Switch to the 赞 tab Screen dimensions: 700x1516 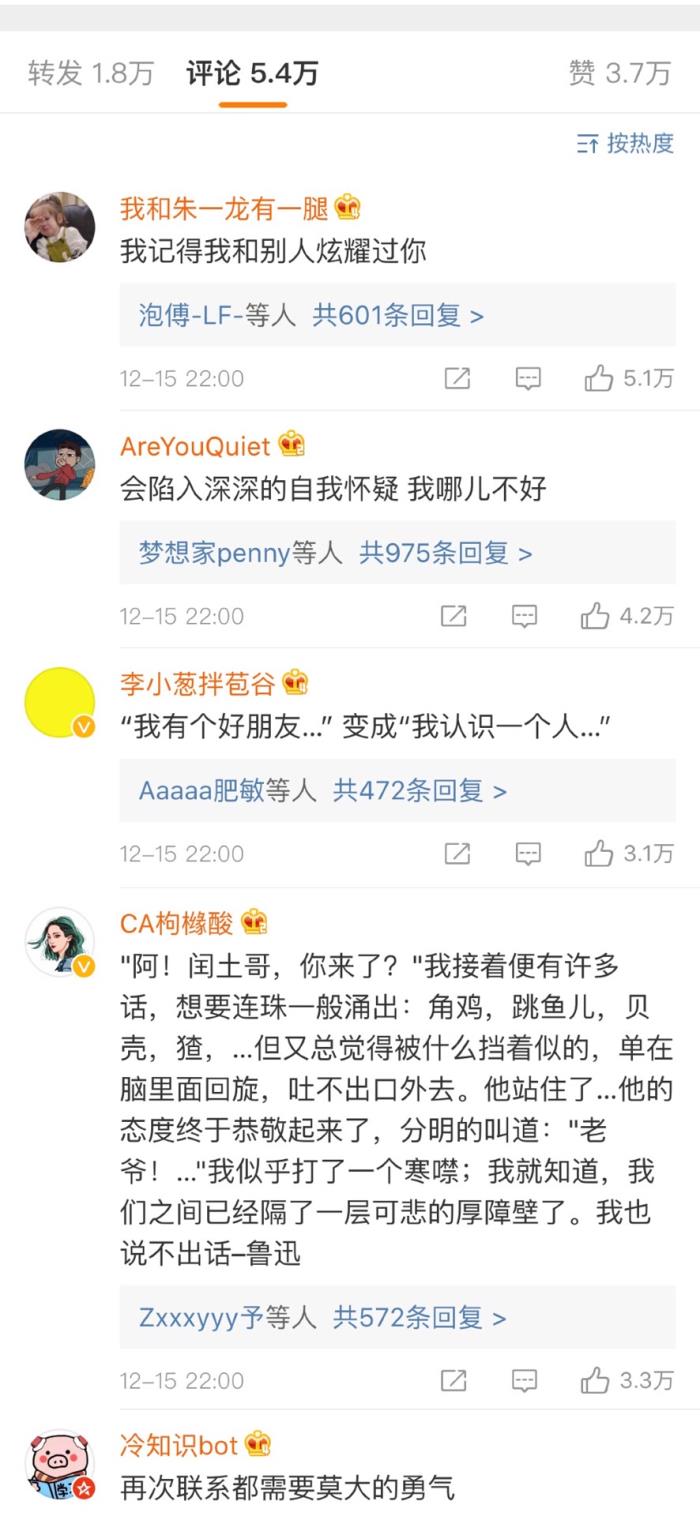click(619, 73)
